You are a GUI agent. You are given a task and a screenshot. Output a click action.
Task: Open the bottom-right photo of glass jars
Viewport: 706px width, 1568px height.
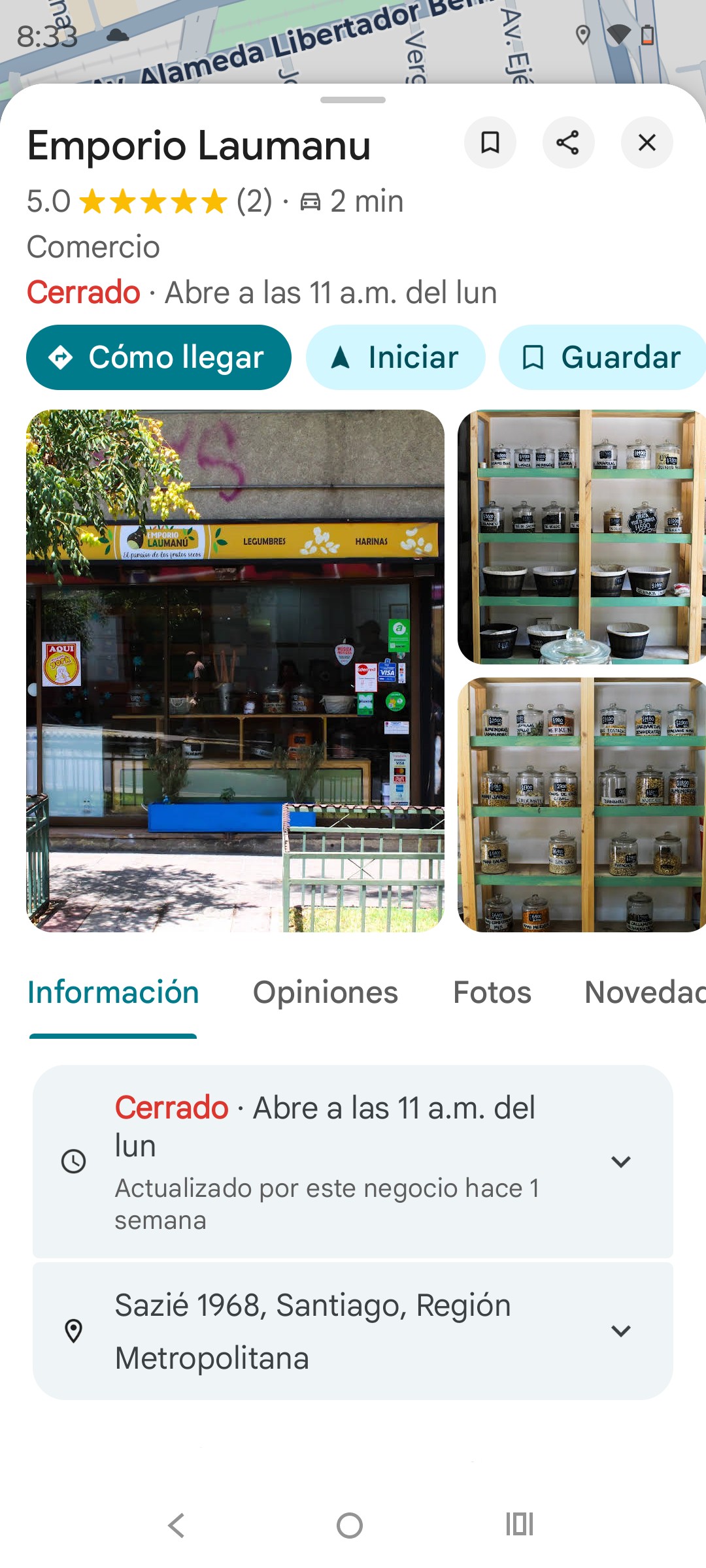tap(581, 805)
